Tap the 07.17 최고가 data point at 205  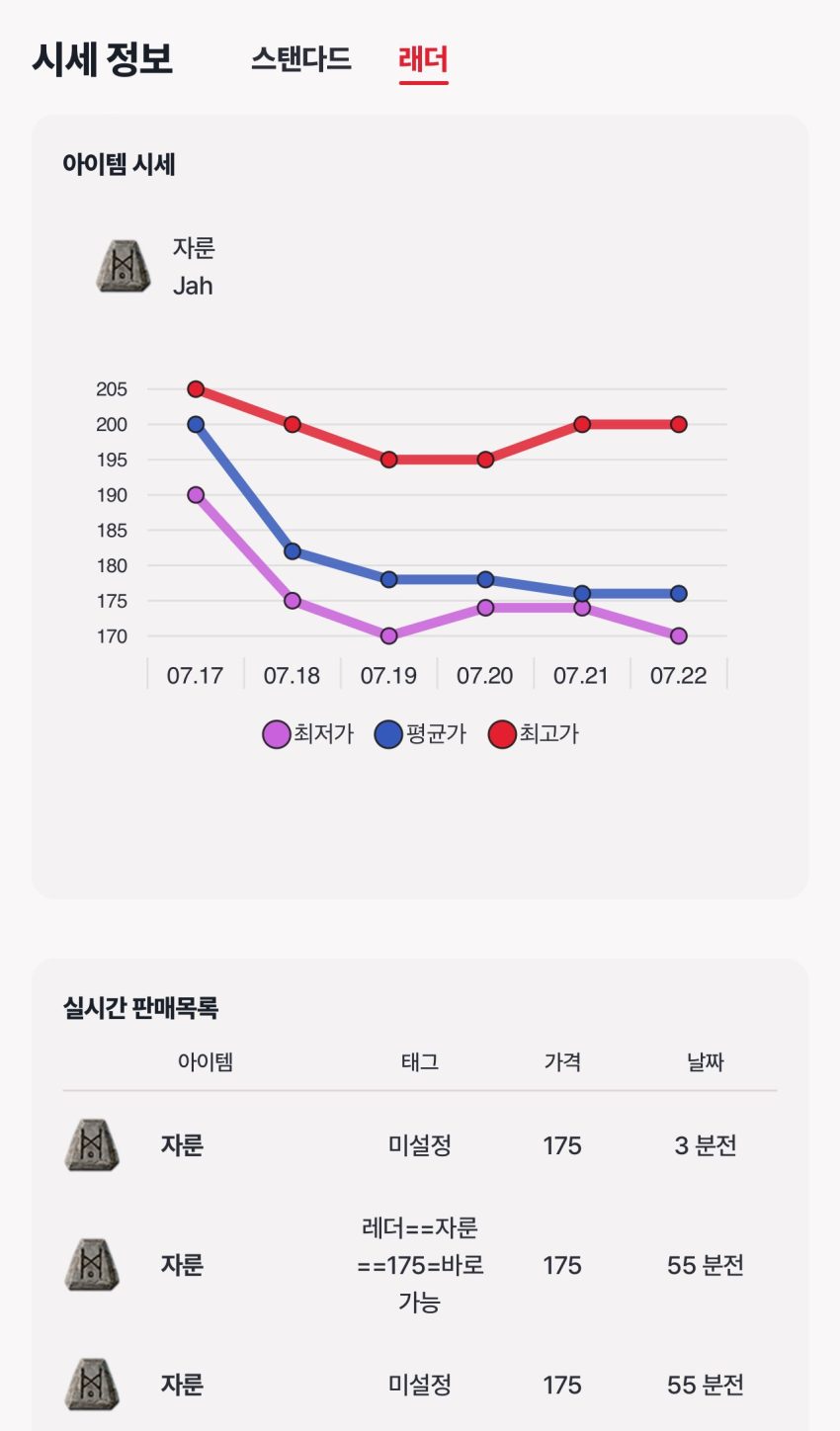pos(196,389)
